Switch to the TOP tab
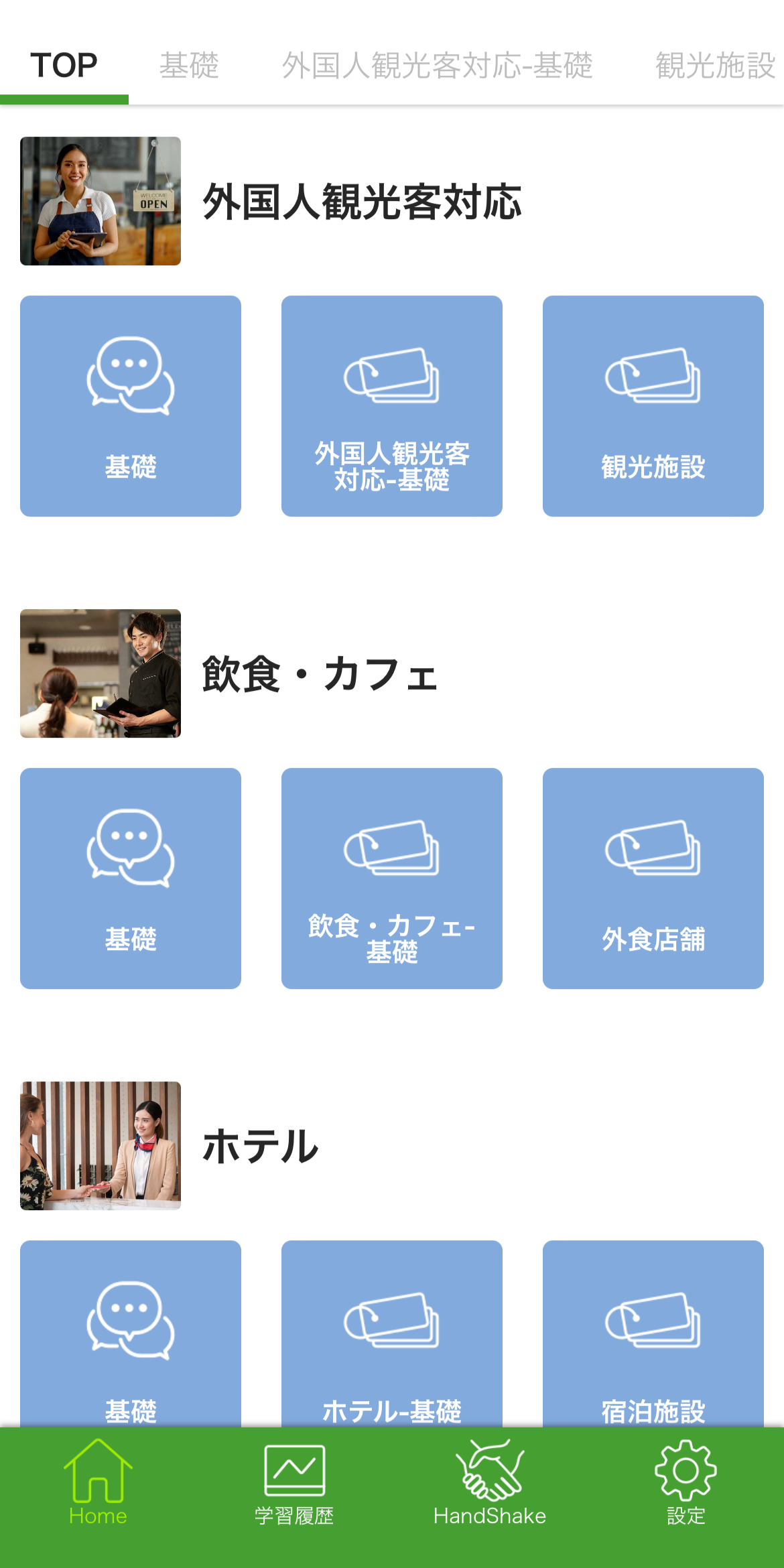784x1568 pixels. click(x=64, y=66)
